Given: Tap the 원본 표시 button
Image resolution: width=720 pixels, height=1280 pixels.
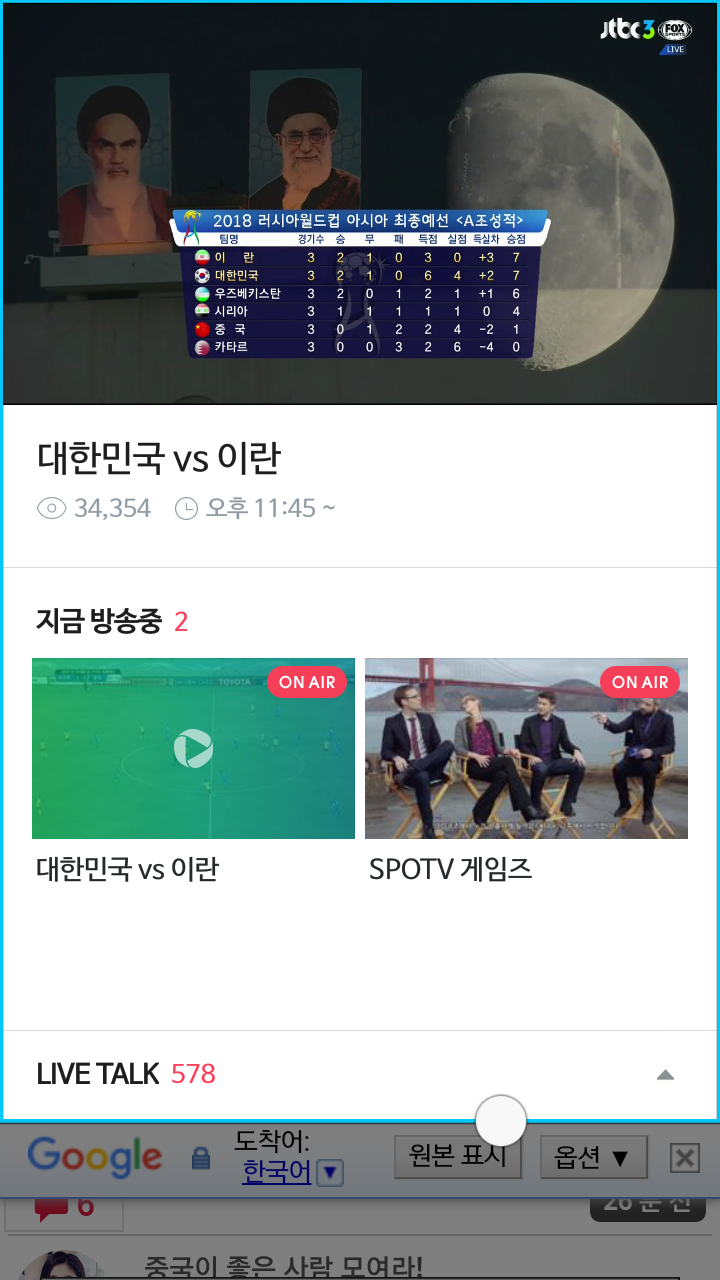Looking at the screenshot, I should [x=457, y=1158].
